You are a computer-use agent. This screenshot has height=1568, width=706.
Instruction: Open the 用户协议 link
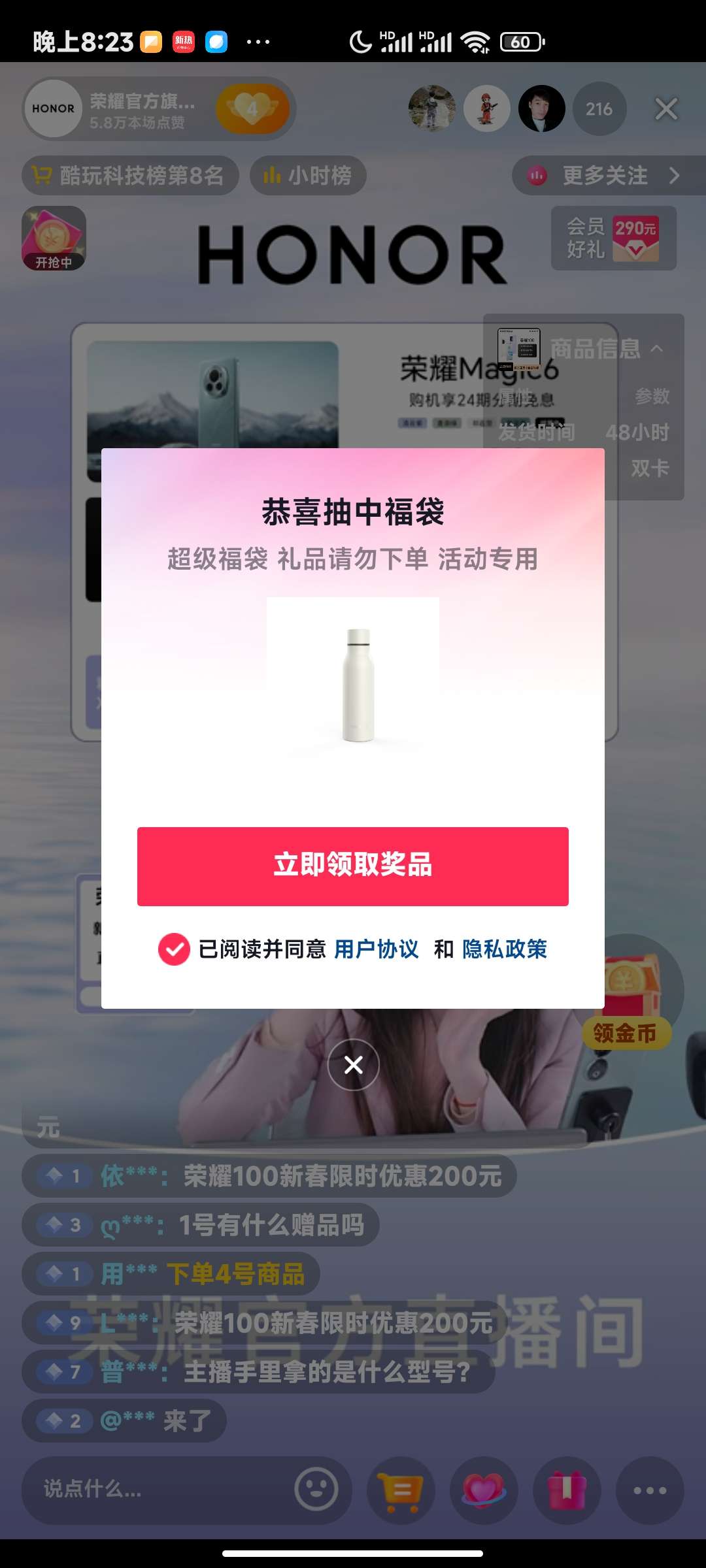tap(377, 949)
